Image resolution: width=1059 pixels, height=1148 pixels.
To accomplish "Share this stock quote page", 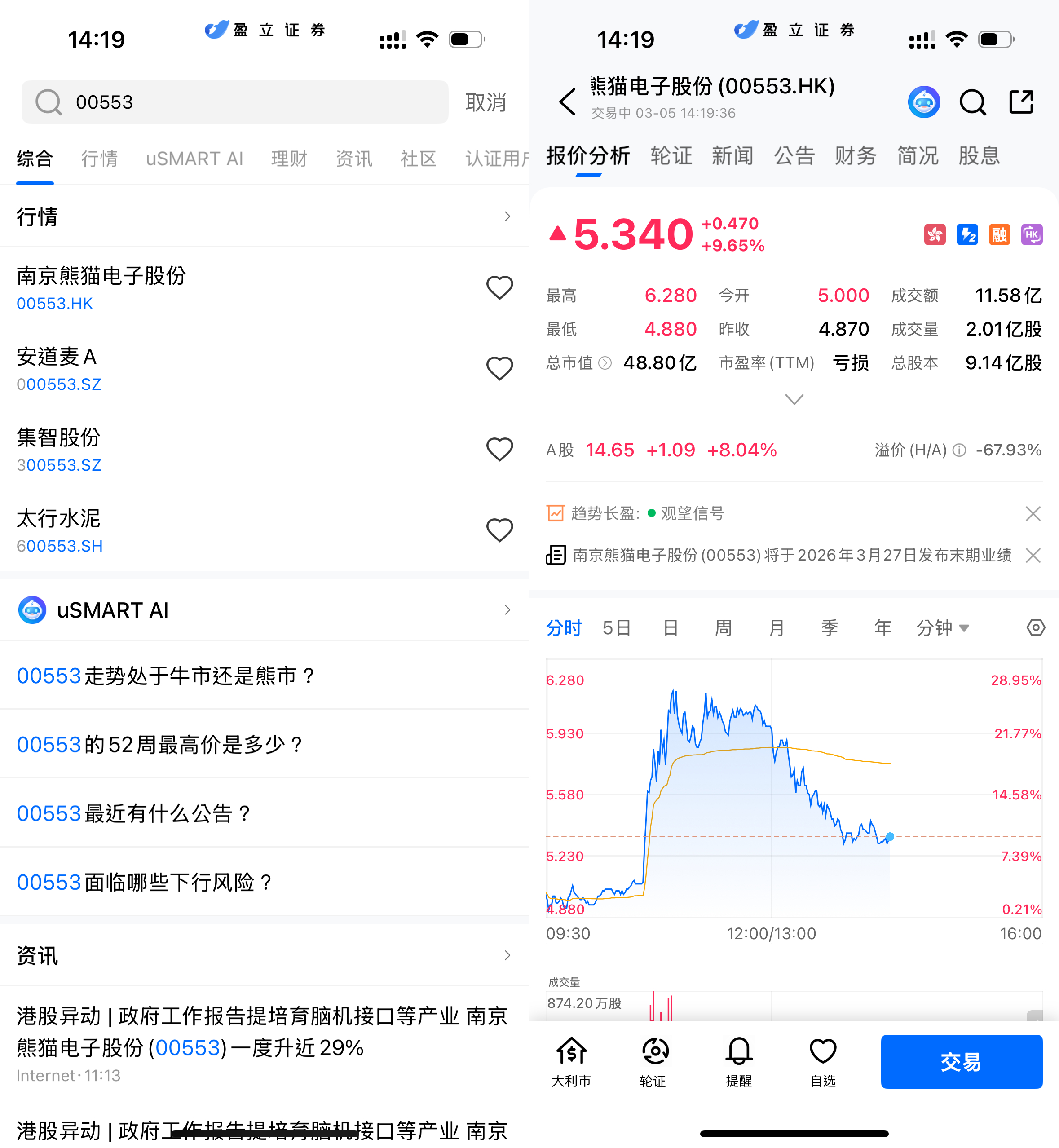I will [1021, 102].
